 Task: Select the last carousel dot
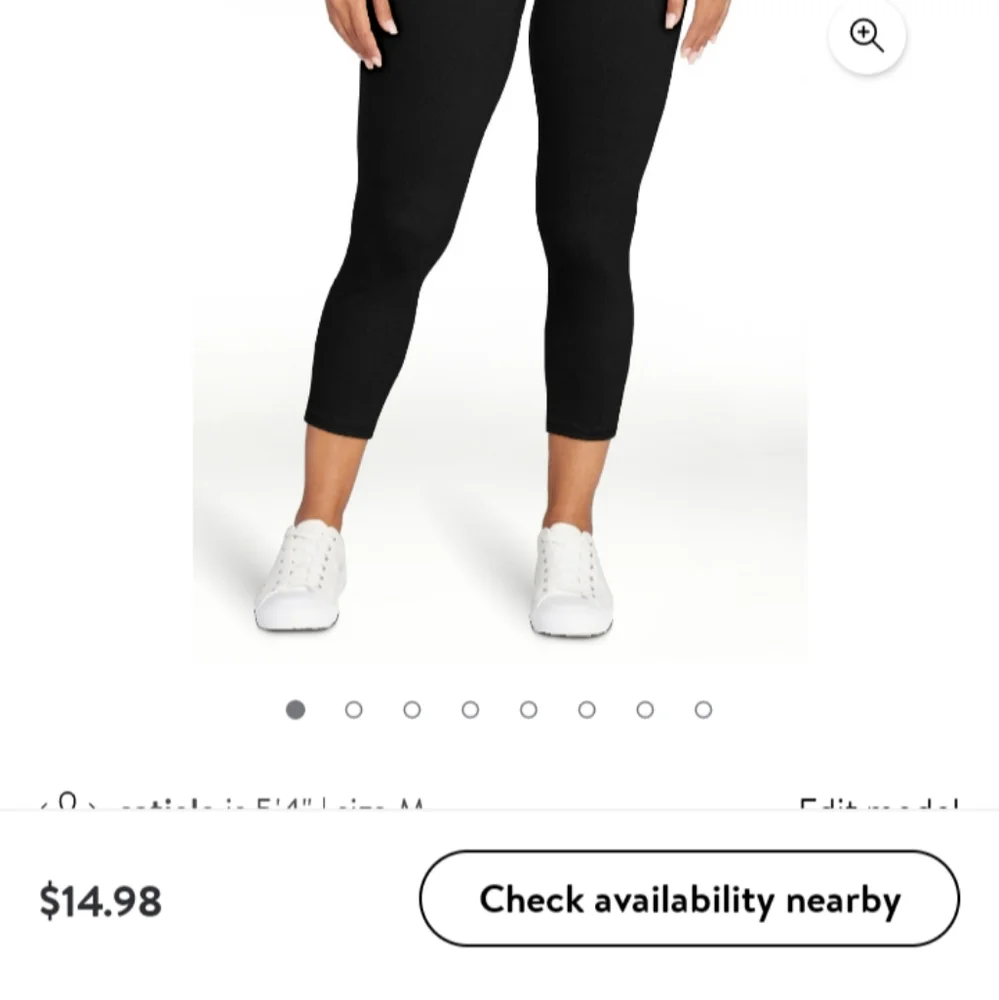703,710
